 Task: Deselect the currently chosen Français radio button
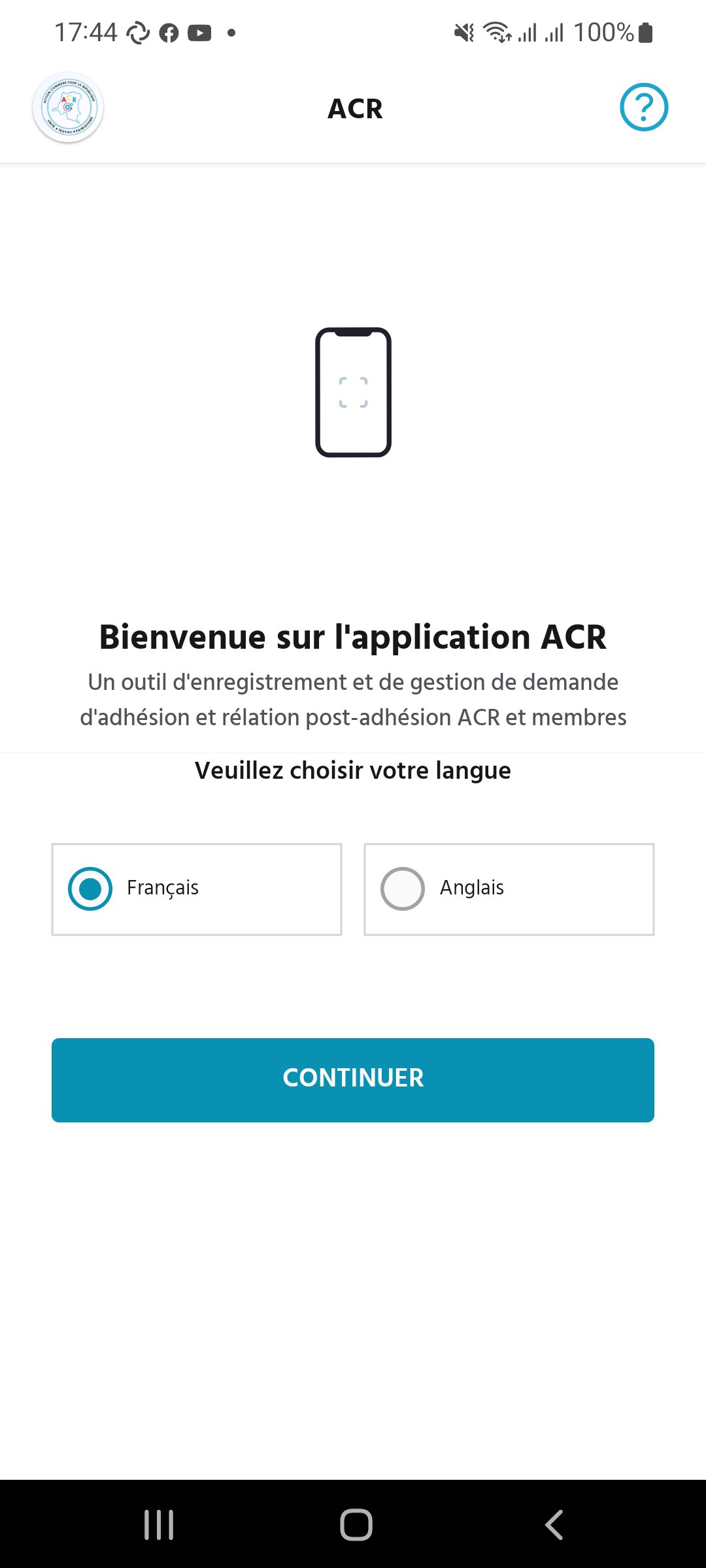(x=92, y=889)
